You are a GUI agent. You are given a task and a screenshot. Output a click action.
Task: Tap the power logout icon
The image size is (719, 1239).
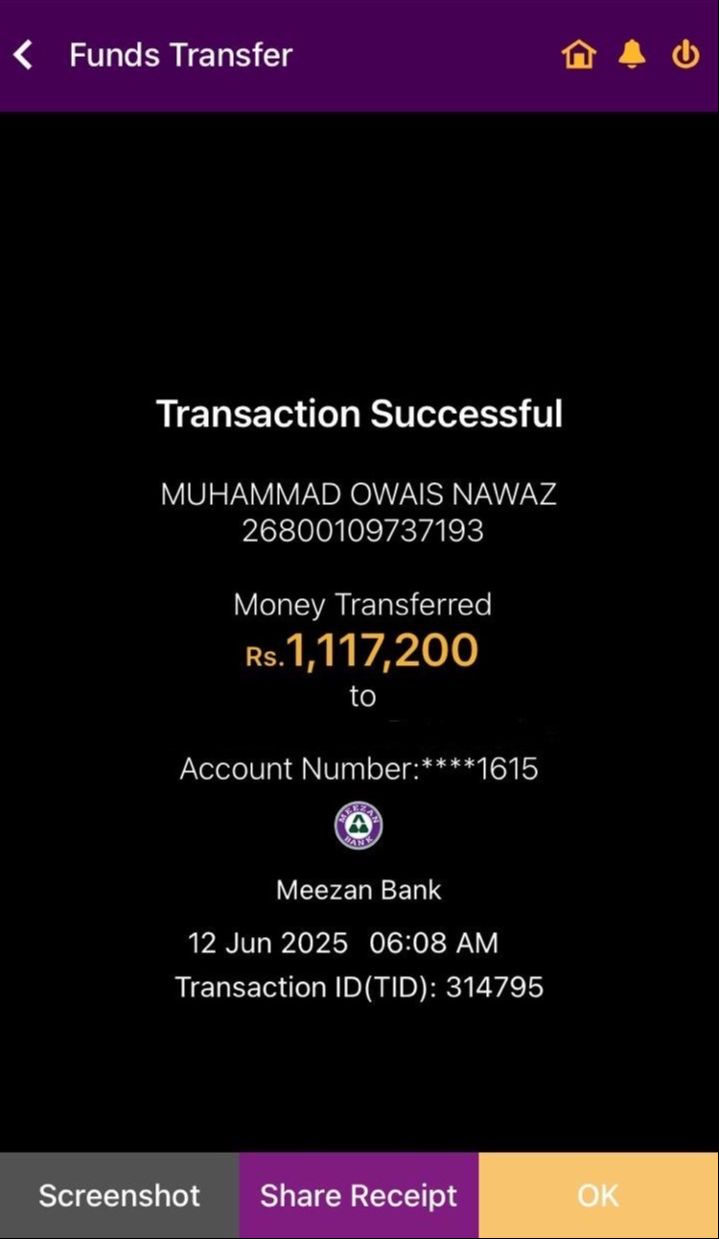[685, 55]
